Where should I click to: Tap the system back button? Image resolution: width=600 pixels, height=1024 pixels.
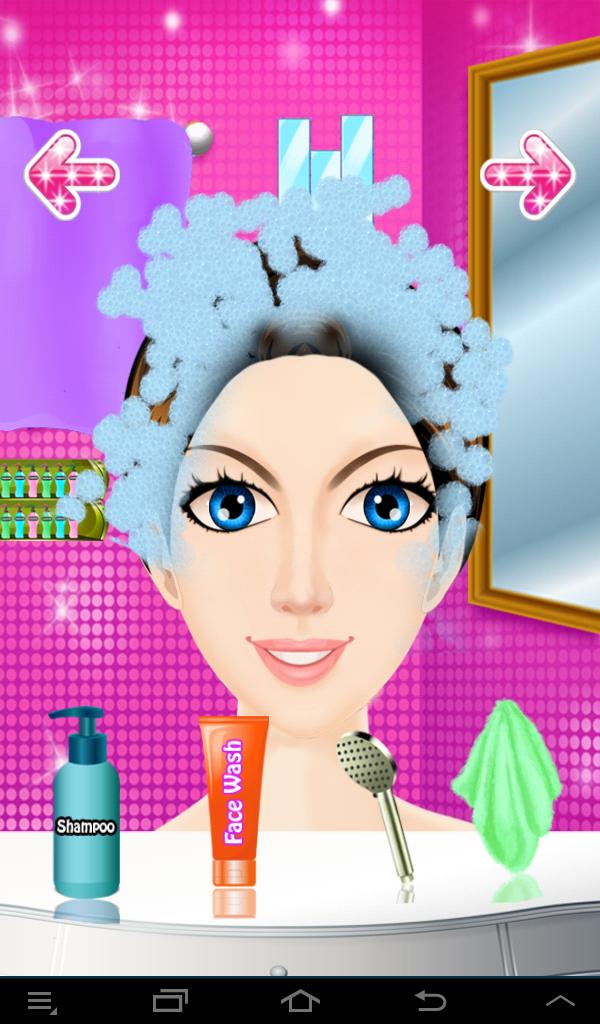tap(430, 1000)
